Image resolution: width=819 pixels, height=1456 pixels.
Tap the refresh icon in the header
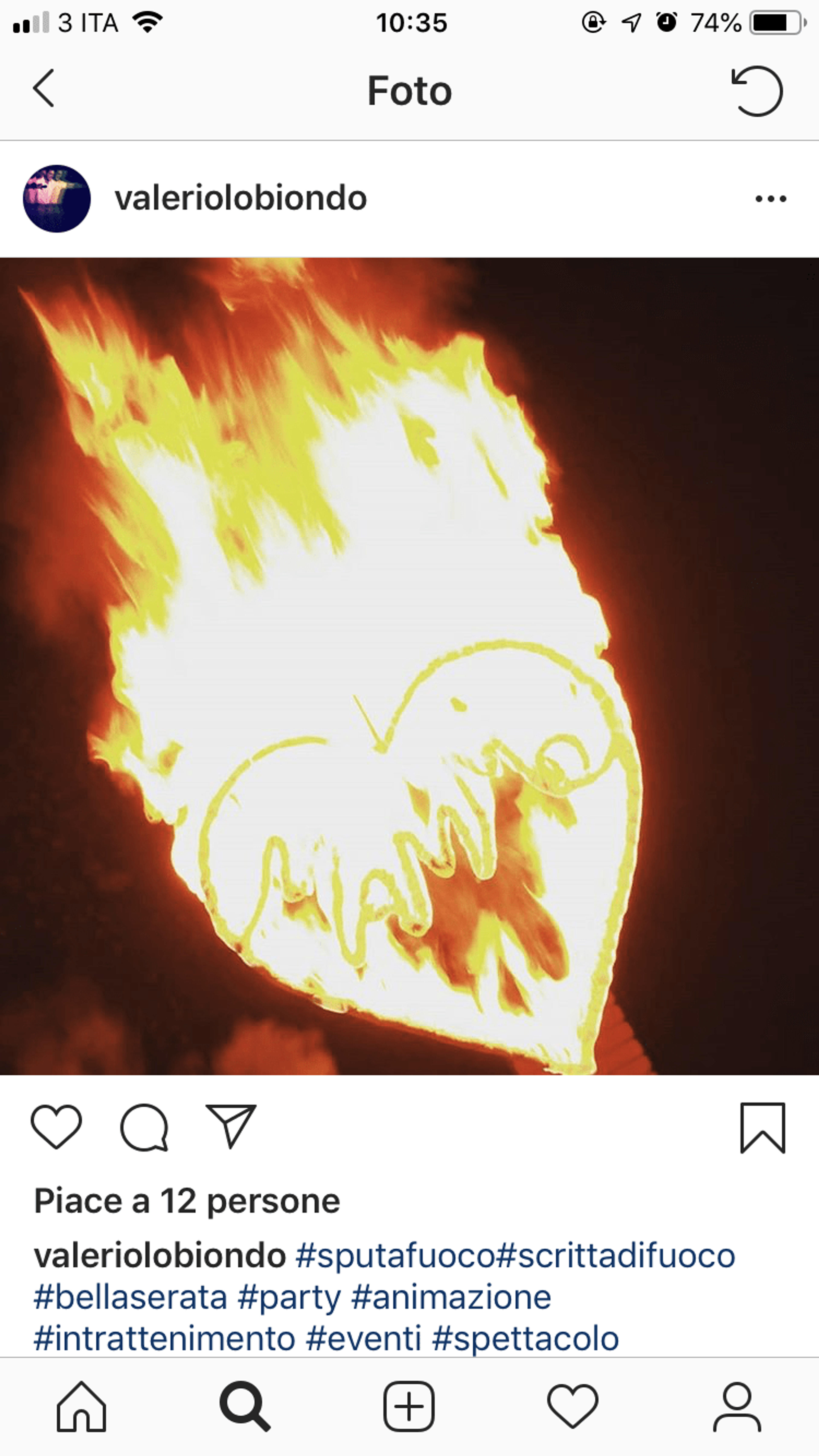pyautogui.click(x=757, y=90)
